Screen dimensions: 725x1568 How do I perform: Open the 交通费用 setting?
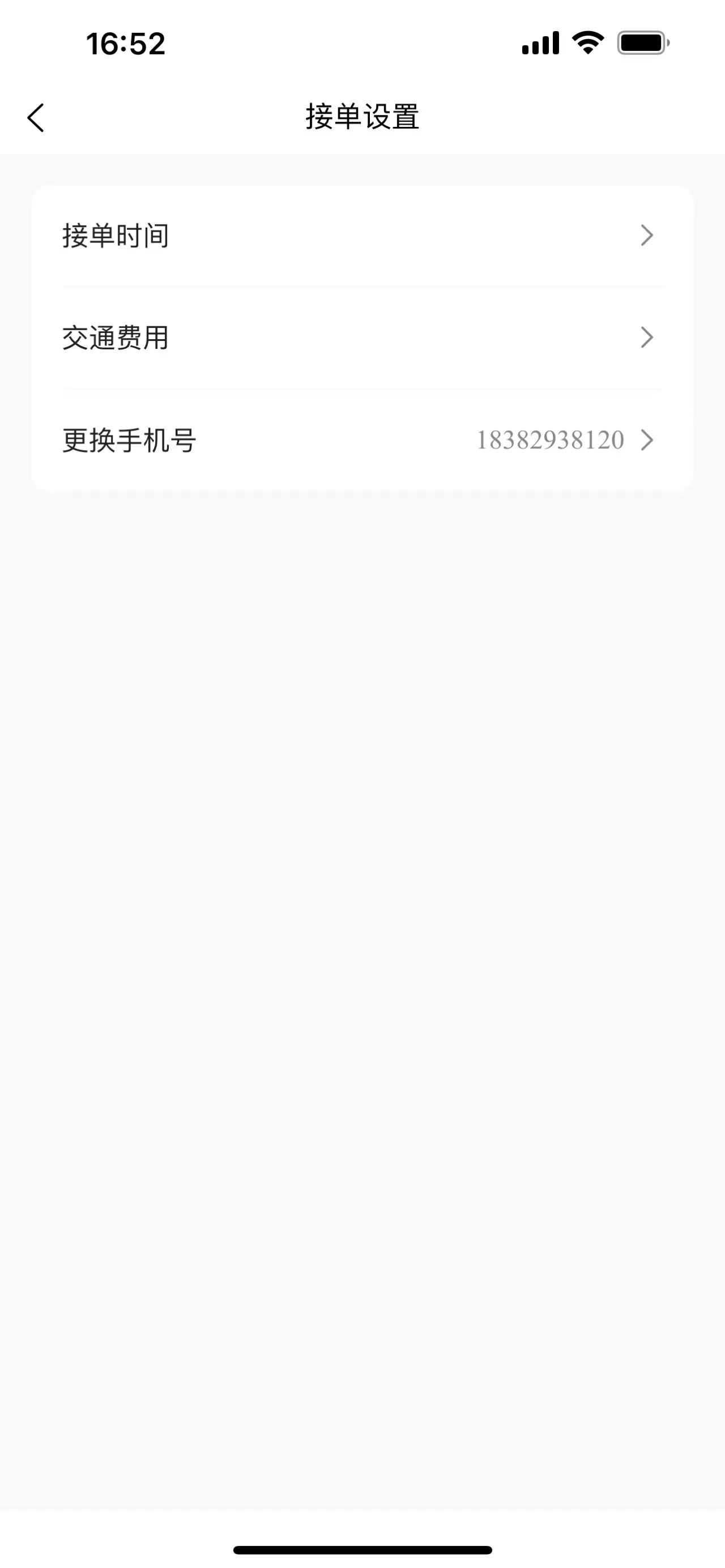[361, 338]
